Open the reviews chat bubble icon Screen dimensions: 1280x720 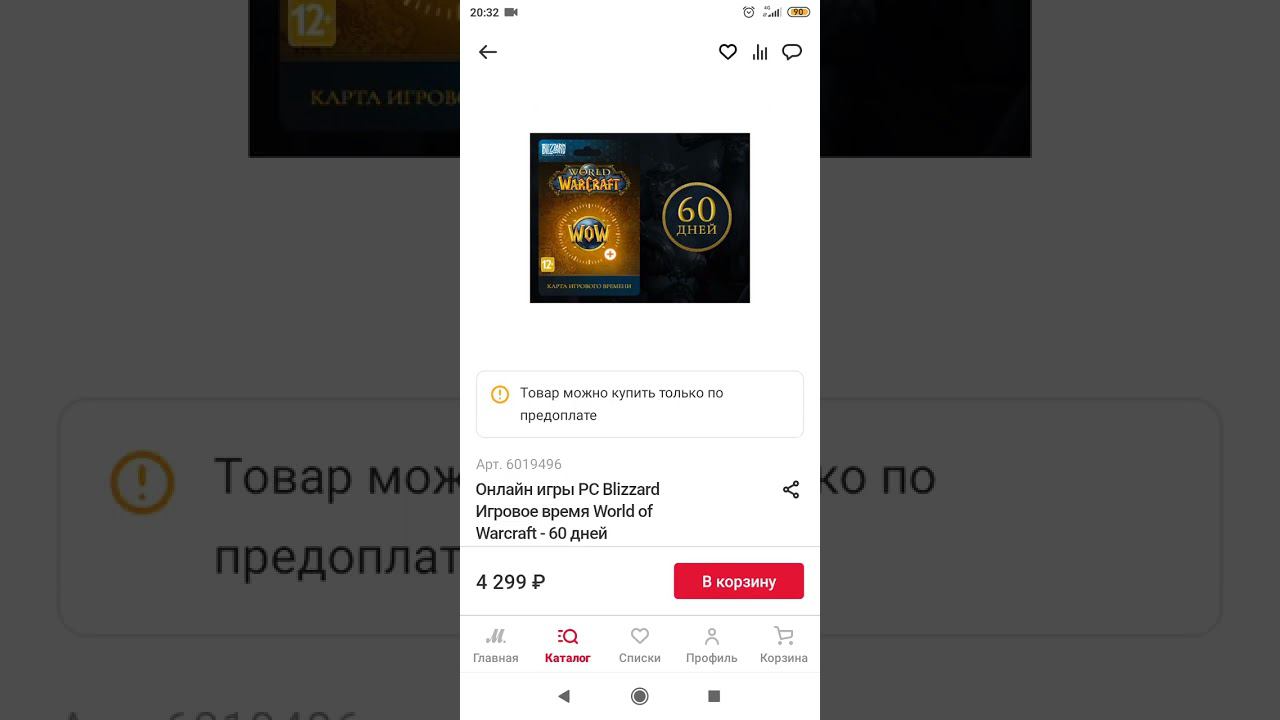click(792, 52)
